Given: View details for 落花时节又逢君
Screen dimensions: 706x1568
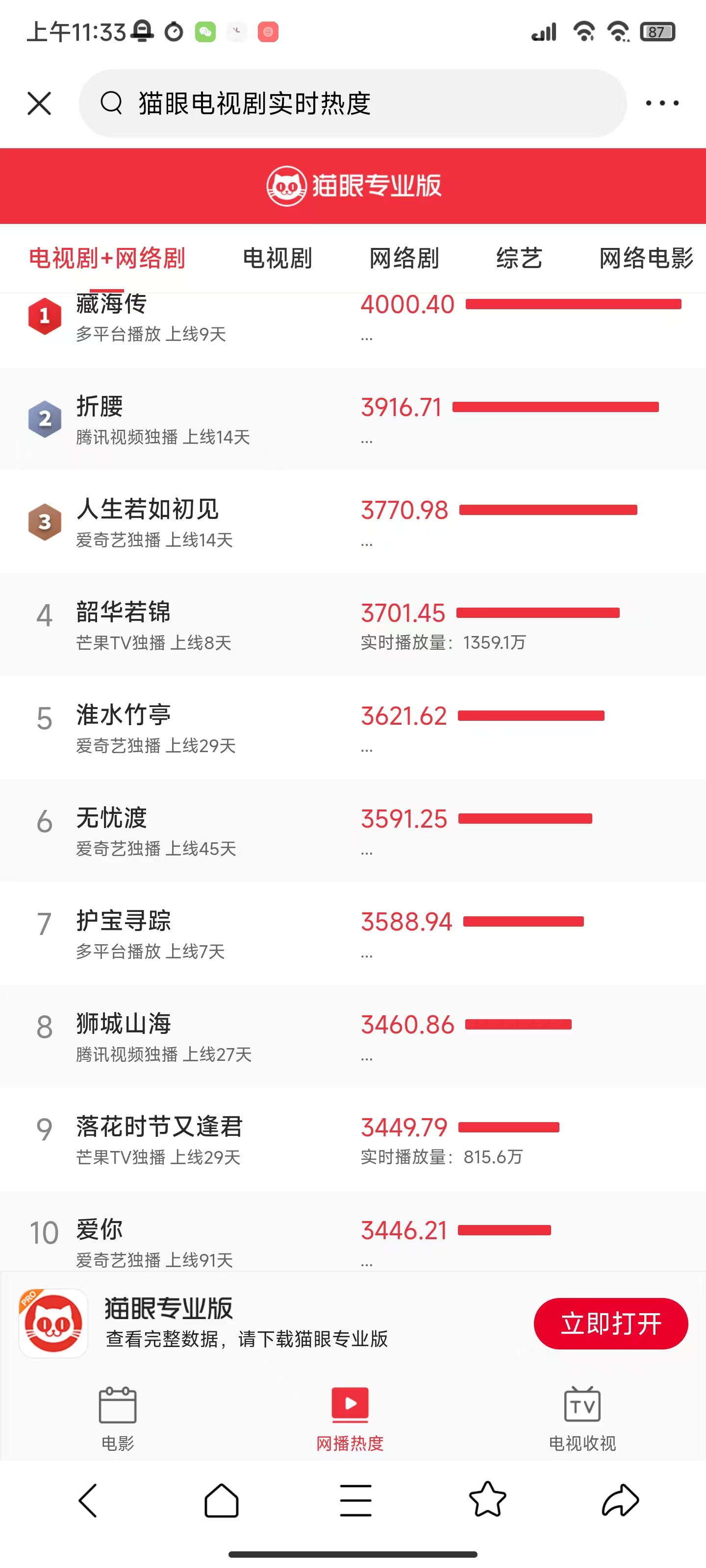Looking at the screenshot, I should tap(353, 1139).
